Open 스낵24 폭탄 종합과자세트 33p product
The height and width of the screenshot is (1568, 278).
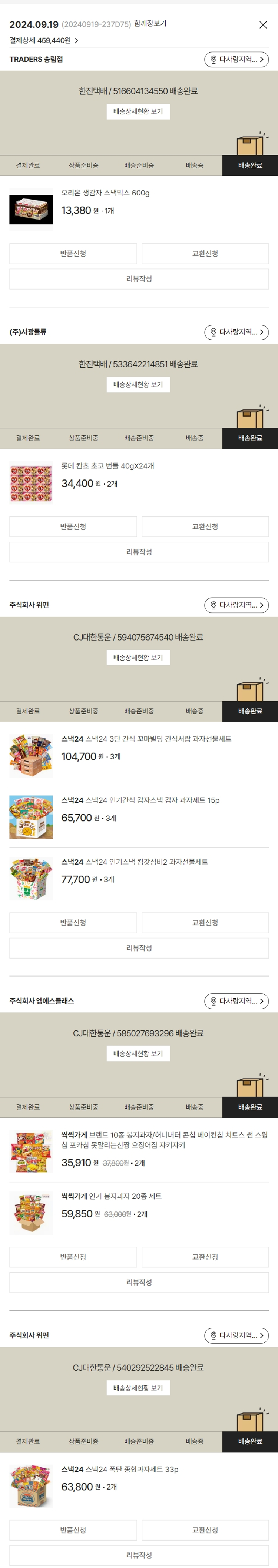pos(119,1470)
